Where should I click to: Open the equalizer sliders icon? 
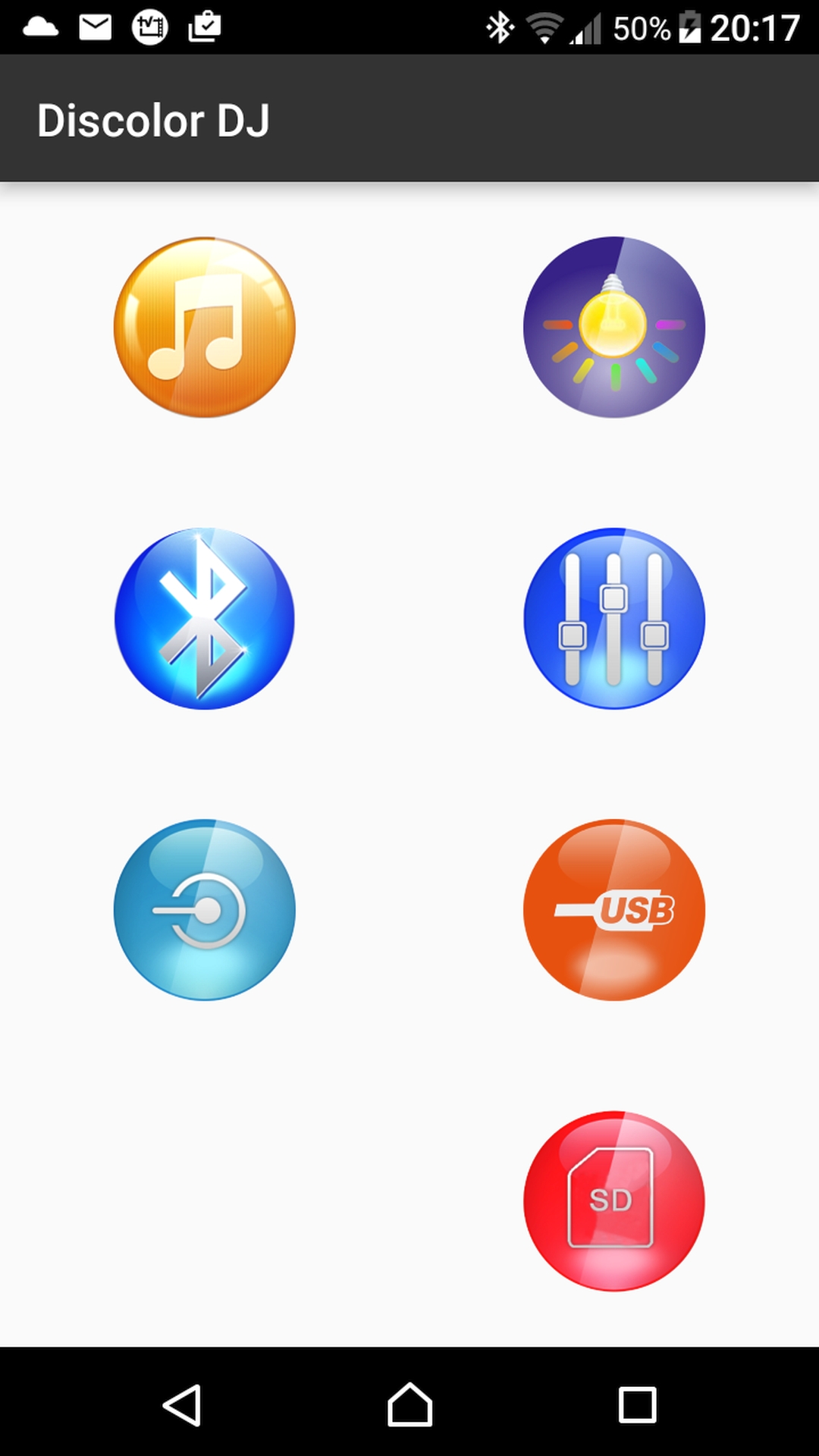pyautogui.click(x=614, y=619)
